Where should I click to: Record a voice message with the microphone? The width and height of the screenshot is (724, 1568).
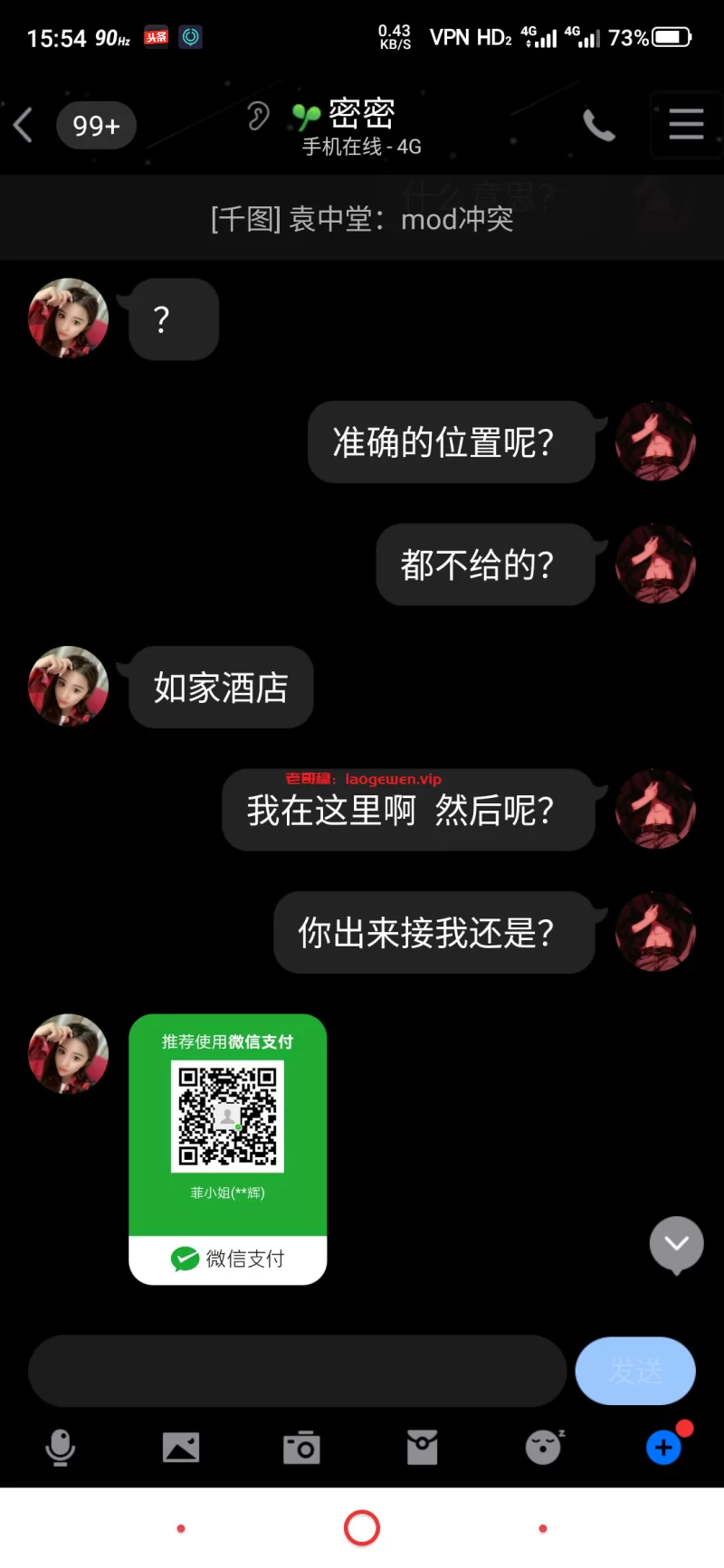[x=61, y=1448]
